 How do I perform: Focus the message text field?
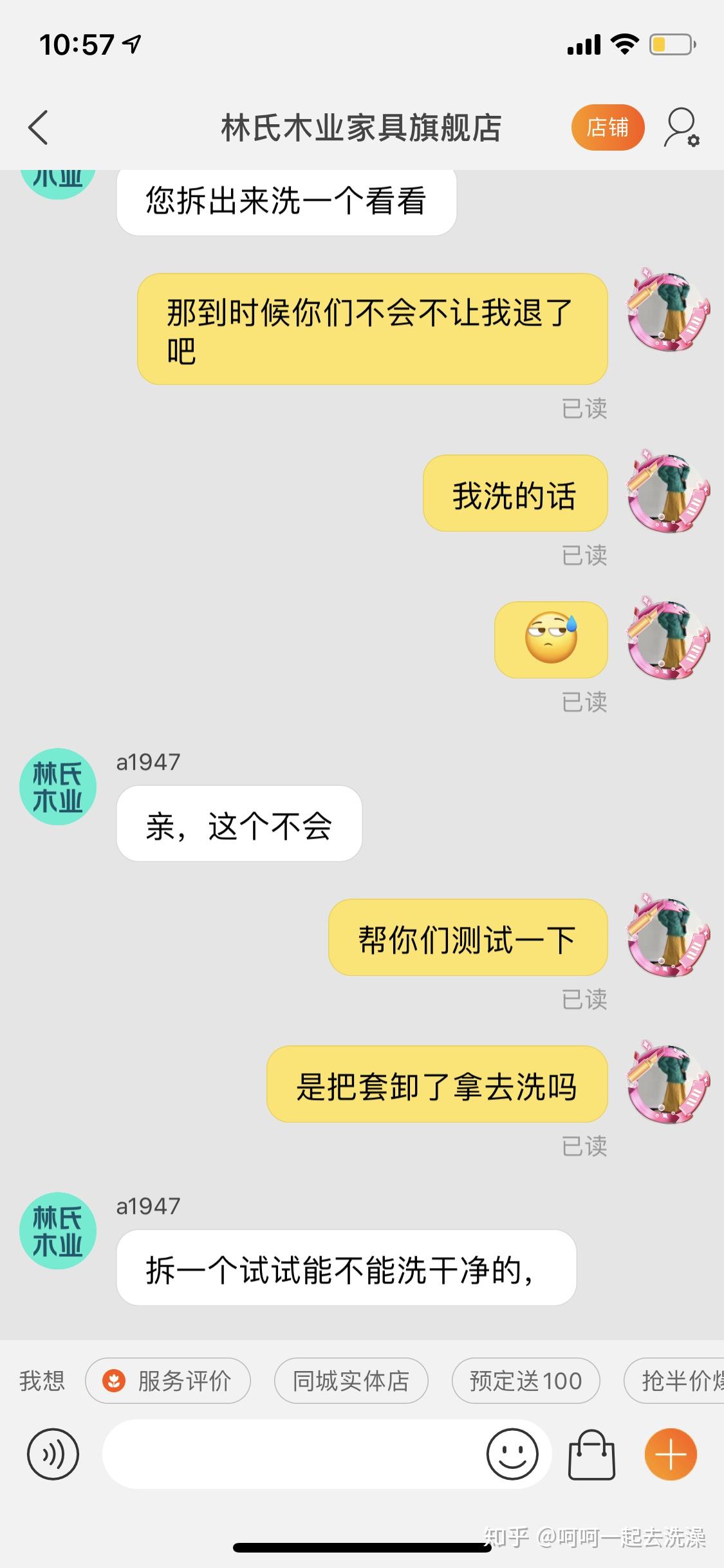(293, 1454)
